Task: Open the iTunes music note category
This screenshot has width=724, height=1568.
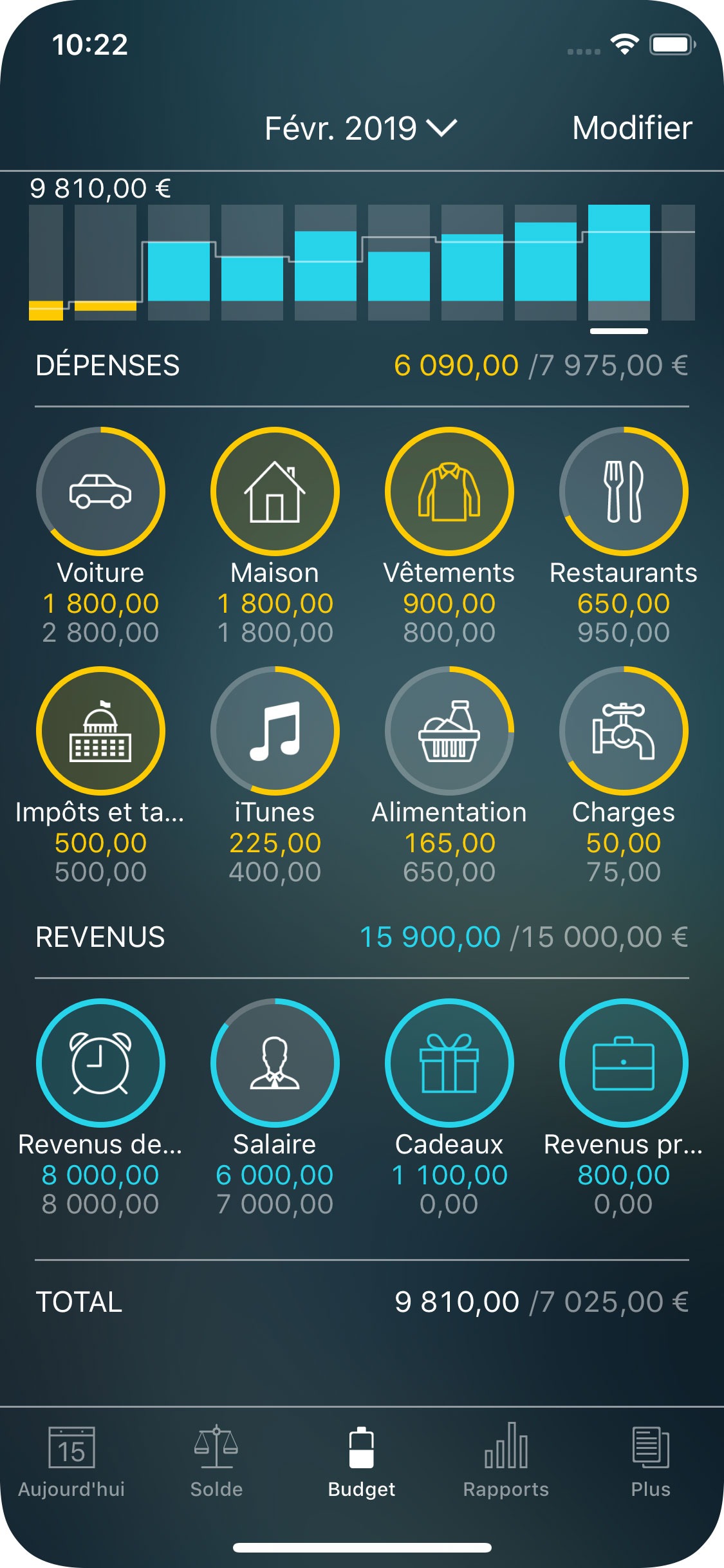Action: [275, 729]
